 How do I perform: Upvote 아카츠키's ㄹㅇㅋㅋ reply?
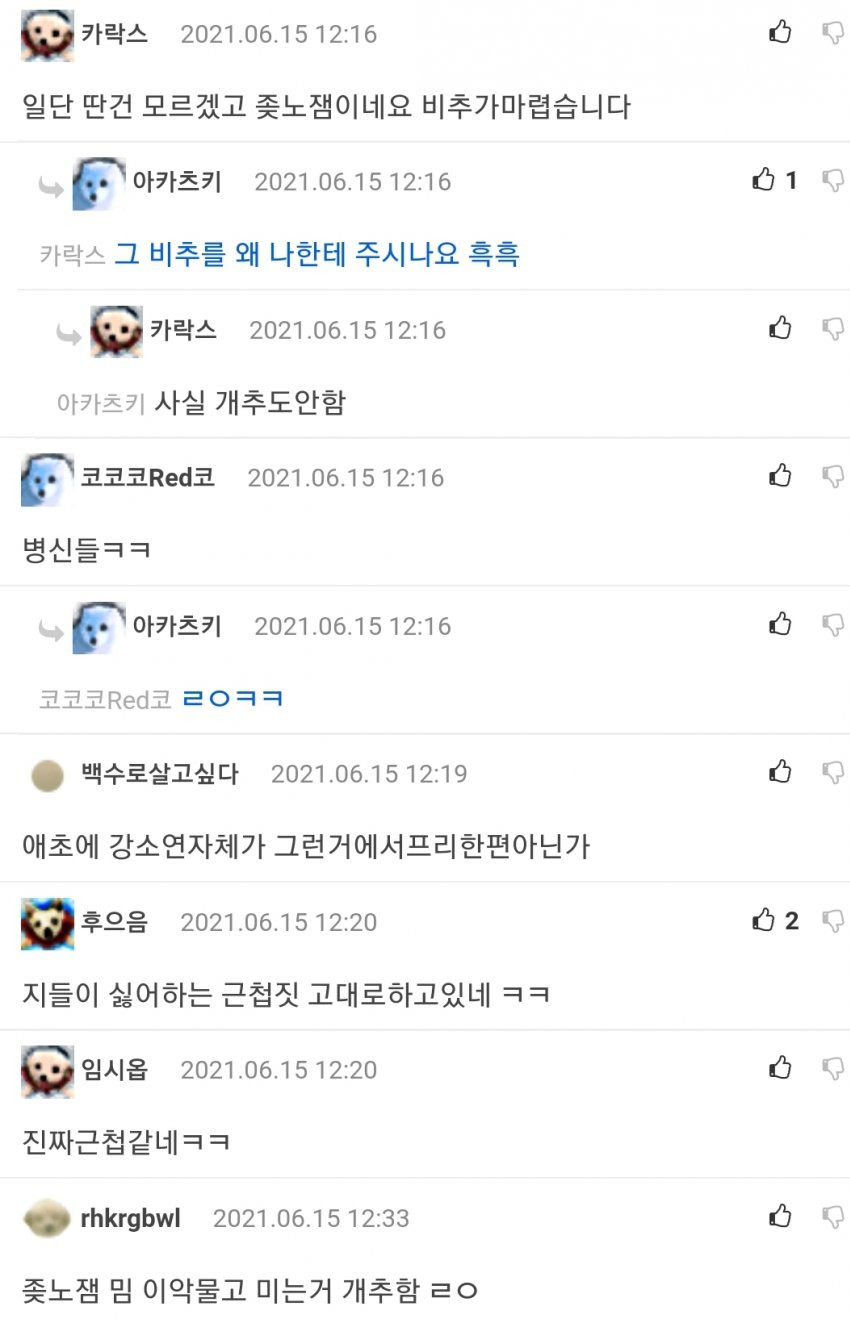[x=780, y=625]
